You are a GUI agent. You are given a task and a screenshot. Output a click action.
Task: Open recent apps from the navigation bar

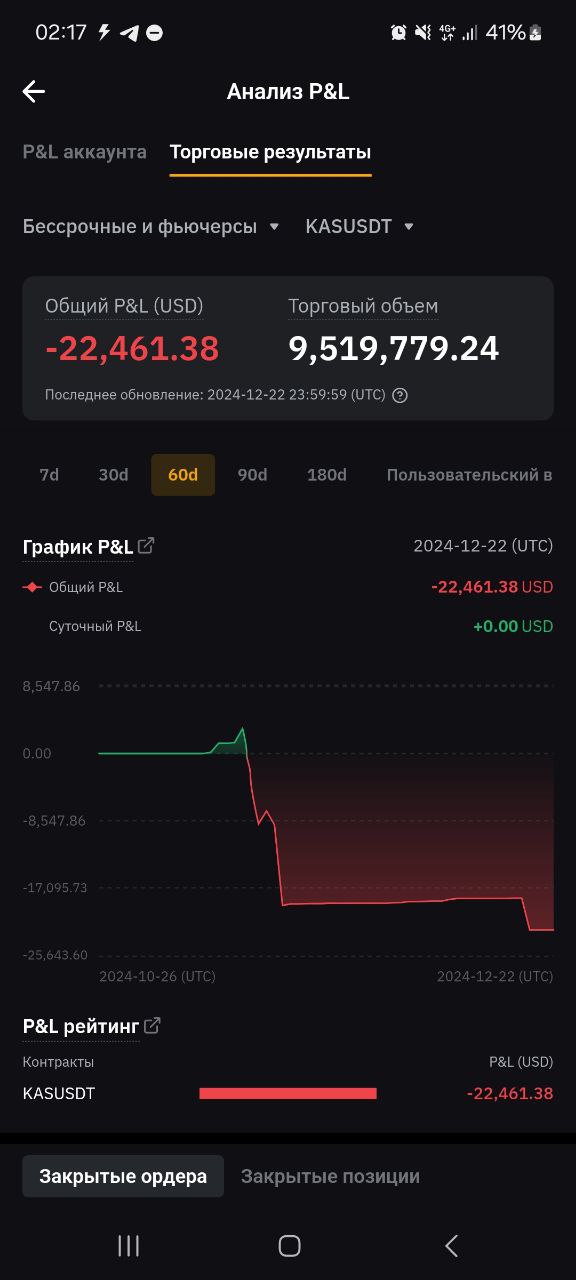click(x=128, y=1245)
